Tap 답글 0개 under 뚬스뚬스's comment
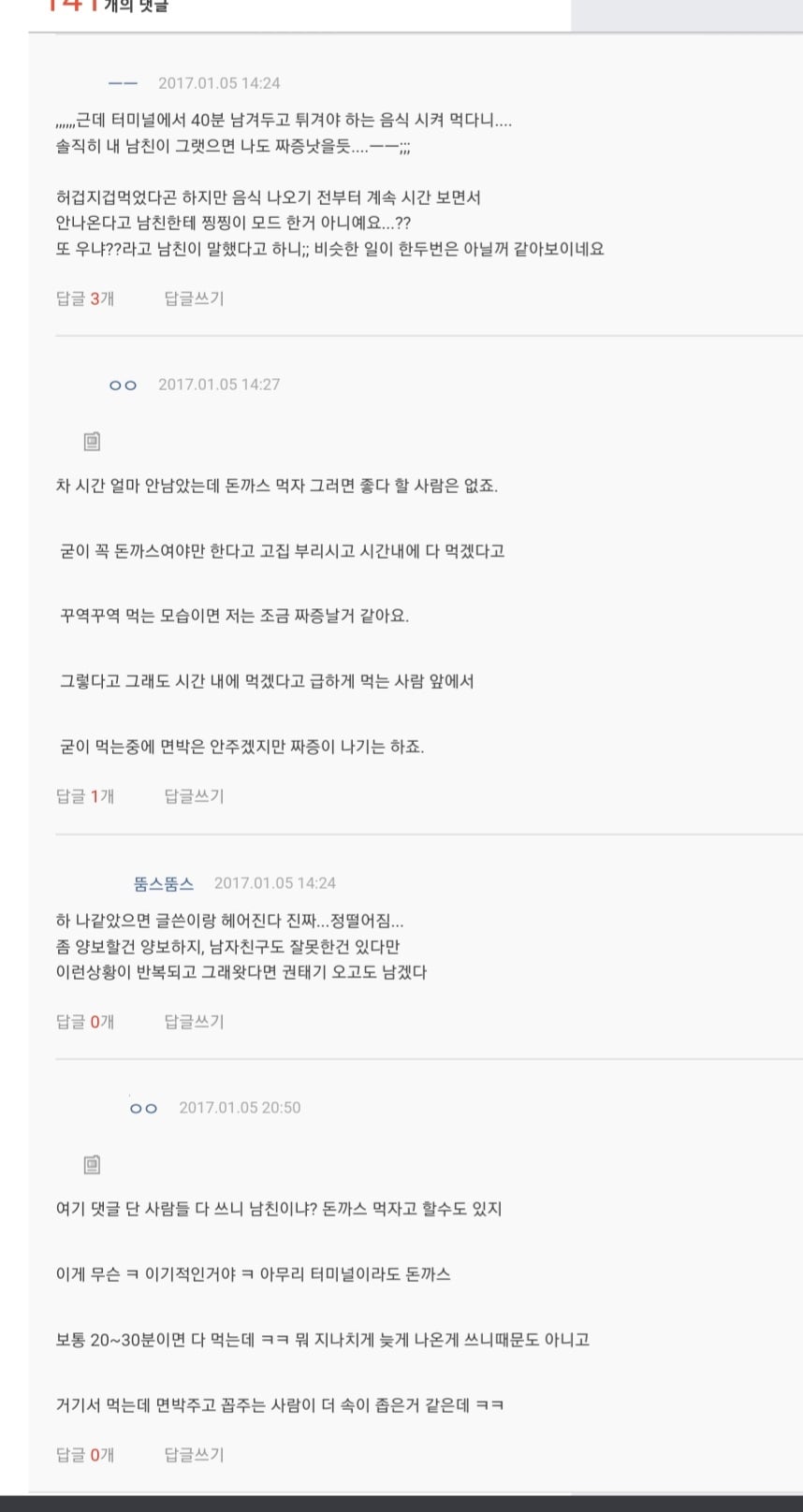 [85, 1022]
